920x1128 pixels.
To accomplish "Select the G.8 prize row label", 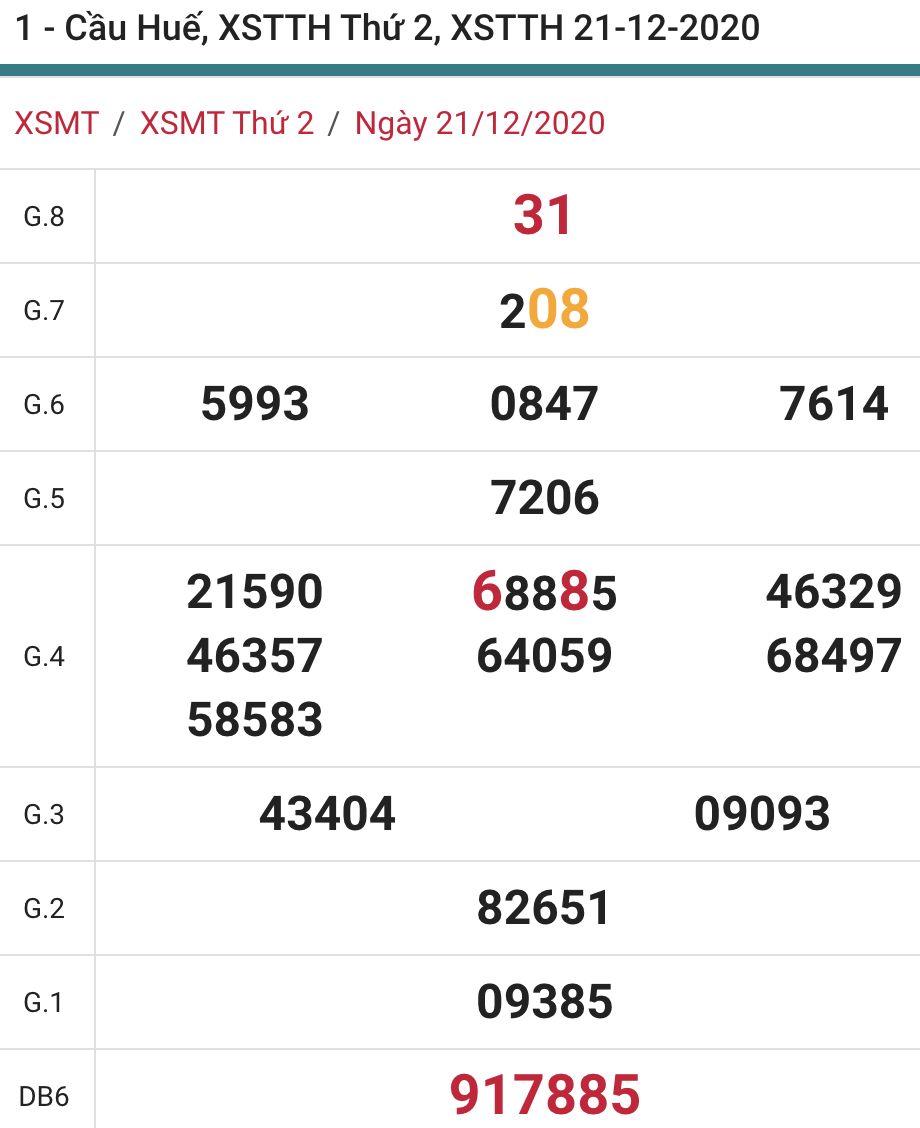I will [46, 216].
